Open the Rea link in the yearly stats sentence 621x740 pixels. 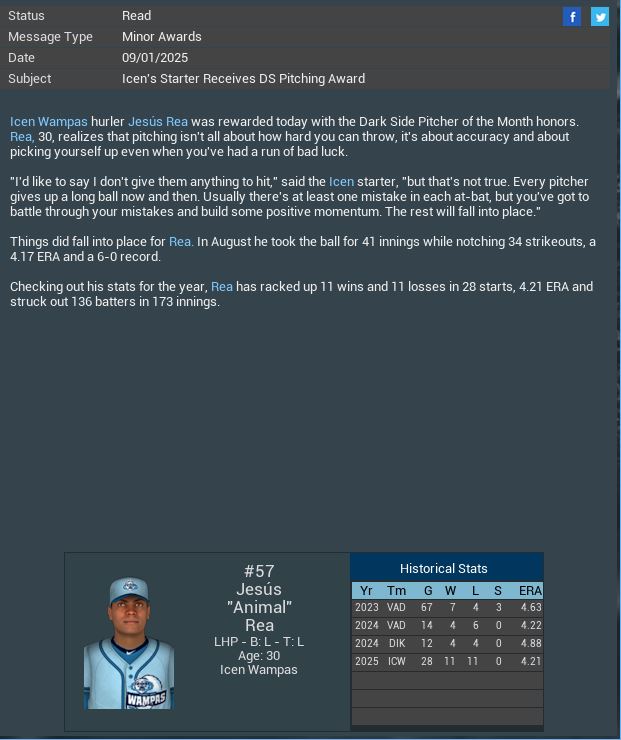click(x=222, y=287)
